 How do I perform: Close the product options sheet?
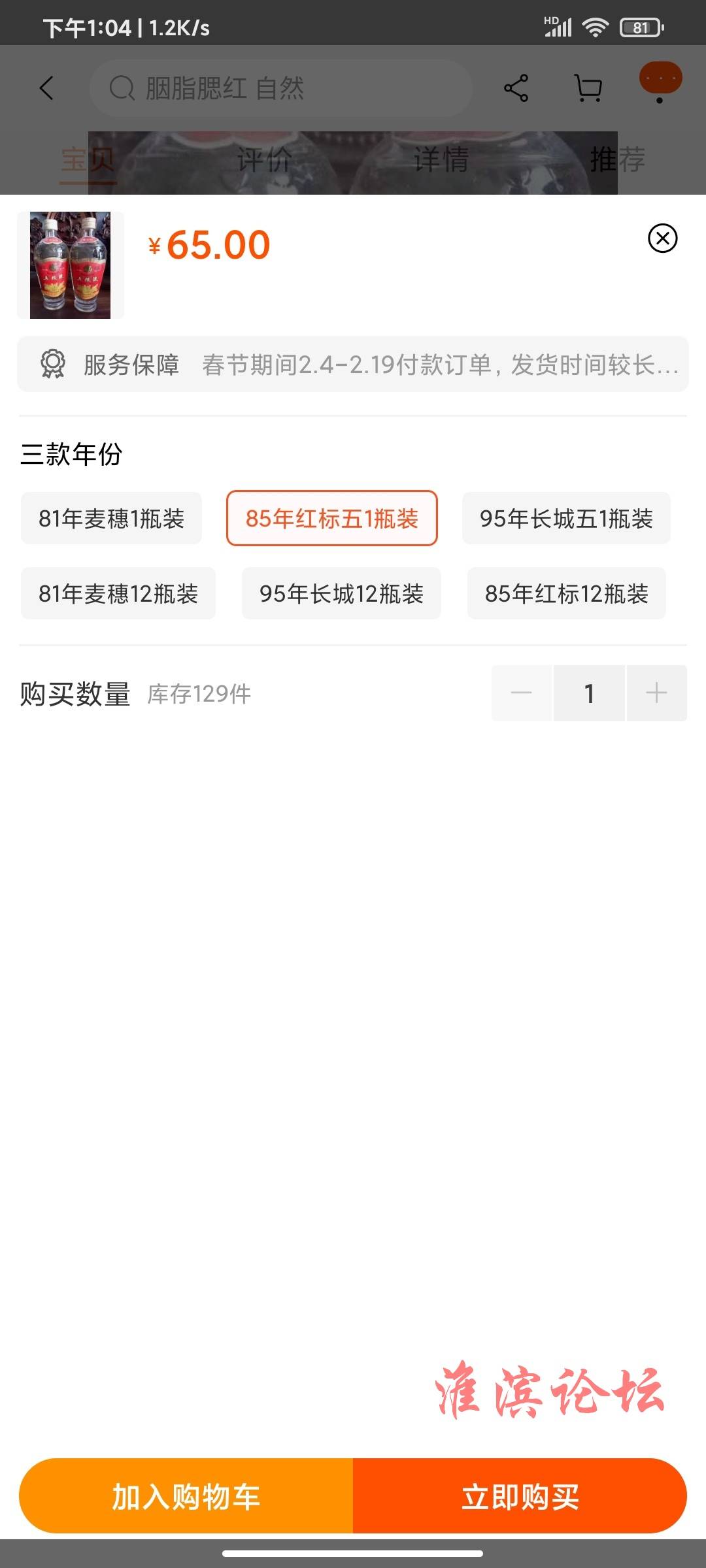pos(662,238)
